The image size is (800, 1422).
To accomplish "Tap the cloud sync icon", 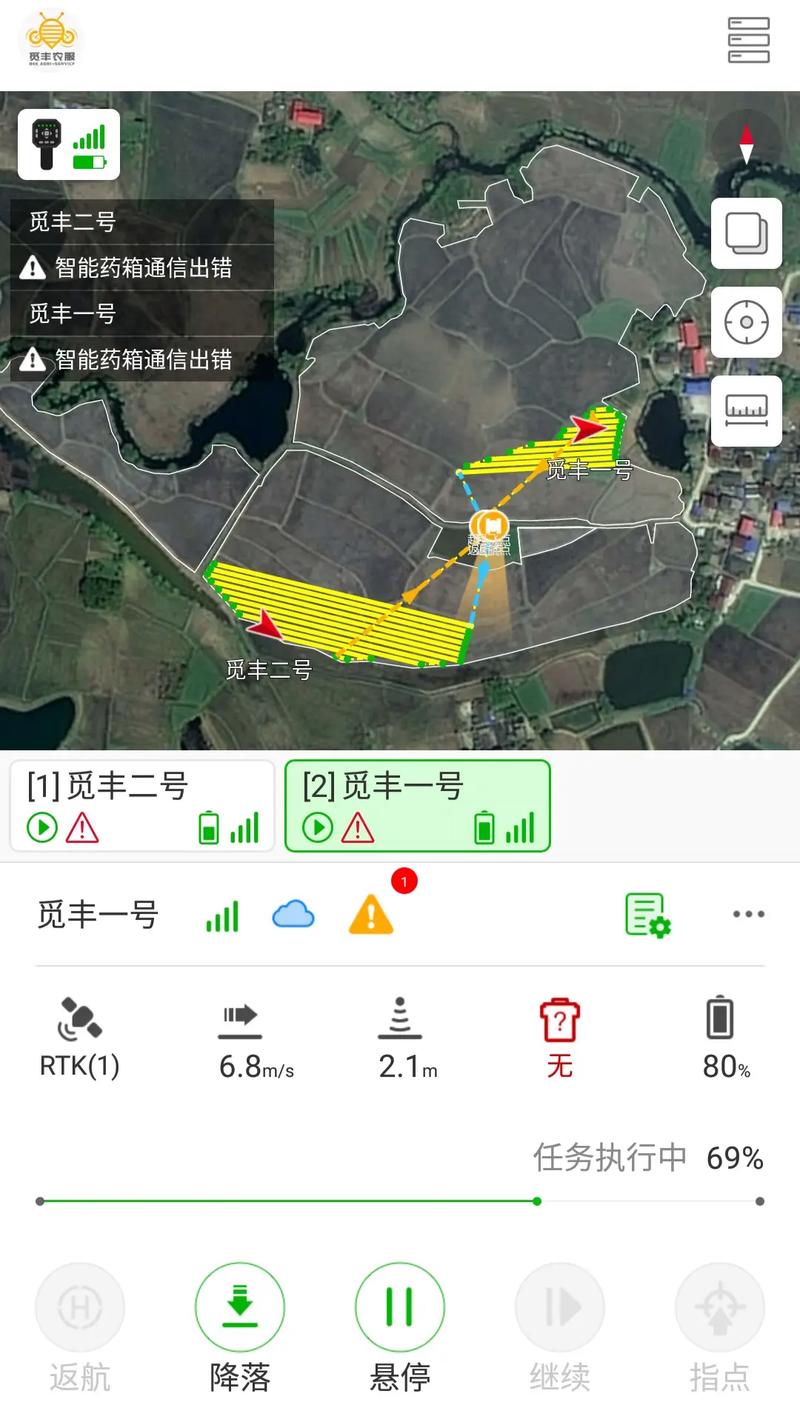I will 291,913.
